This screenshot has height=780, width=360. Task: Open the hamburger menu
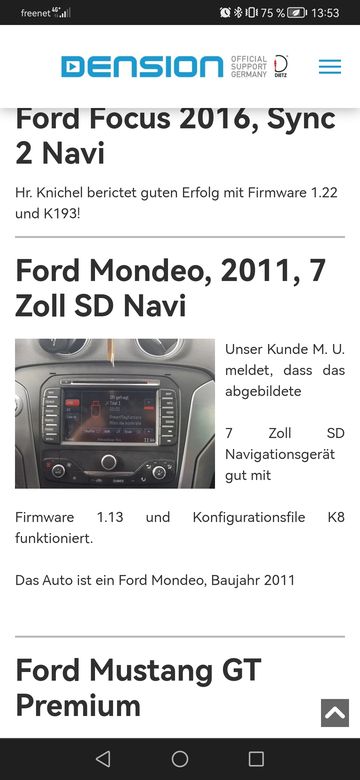(330, 67)
